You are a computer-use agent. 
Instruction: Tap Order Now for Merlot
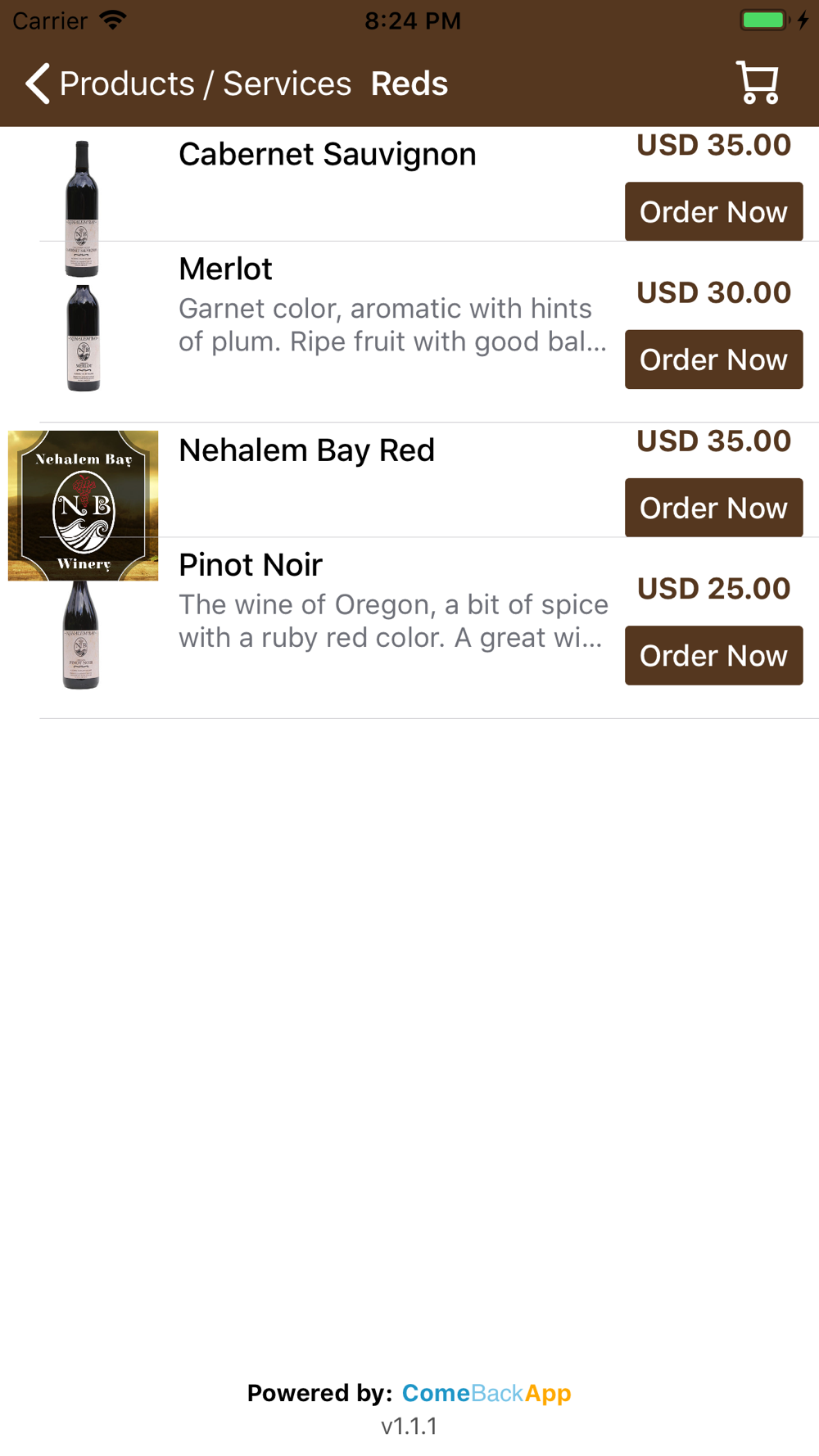tap(713, 359)
